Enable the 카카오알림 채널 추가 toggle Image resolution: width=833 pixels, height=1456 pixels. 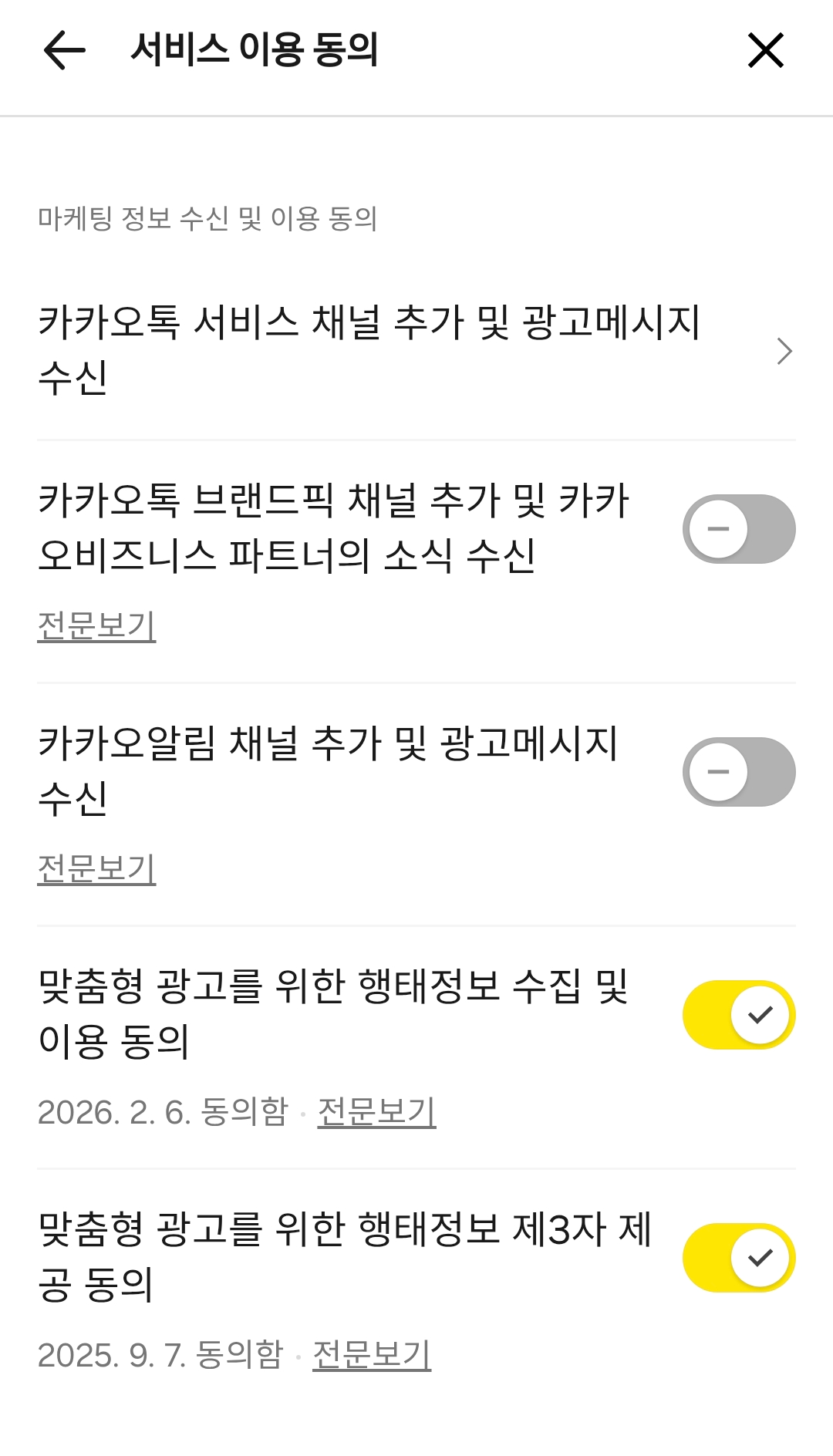pyautogui.click(x=737, y=773)
